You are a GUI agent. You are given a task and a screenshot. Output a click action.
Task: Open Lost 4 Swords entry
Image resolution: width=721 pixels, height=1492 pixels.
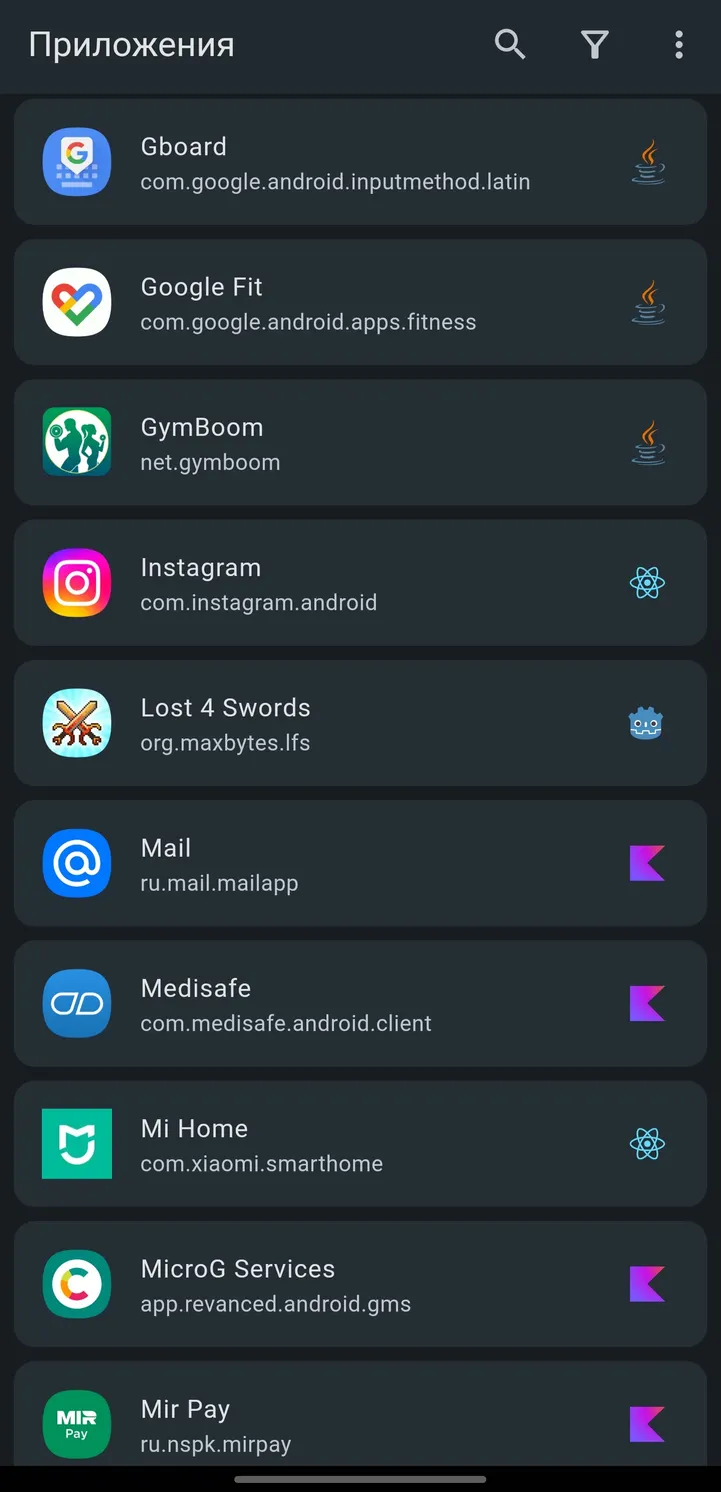pyautogui.click(x=360, y=723)
